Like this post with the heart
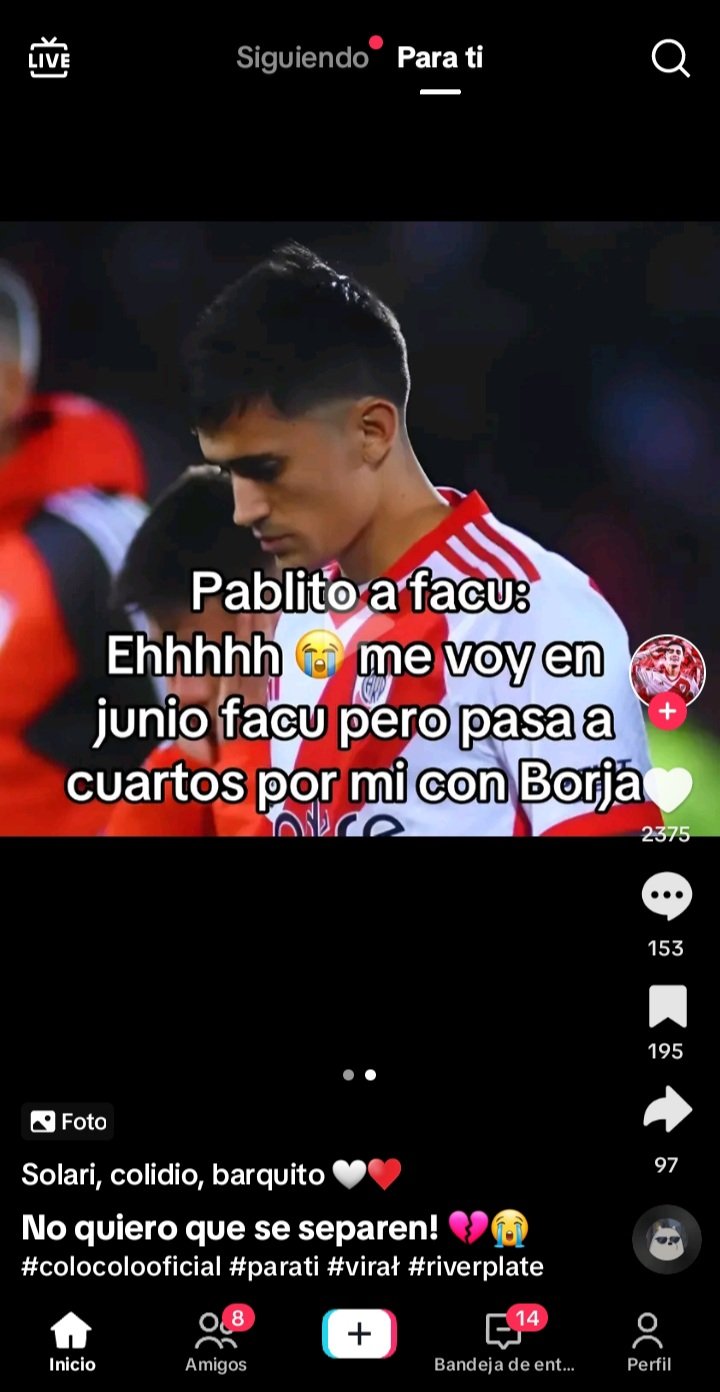The image size is (720, 1392). 667,790
